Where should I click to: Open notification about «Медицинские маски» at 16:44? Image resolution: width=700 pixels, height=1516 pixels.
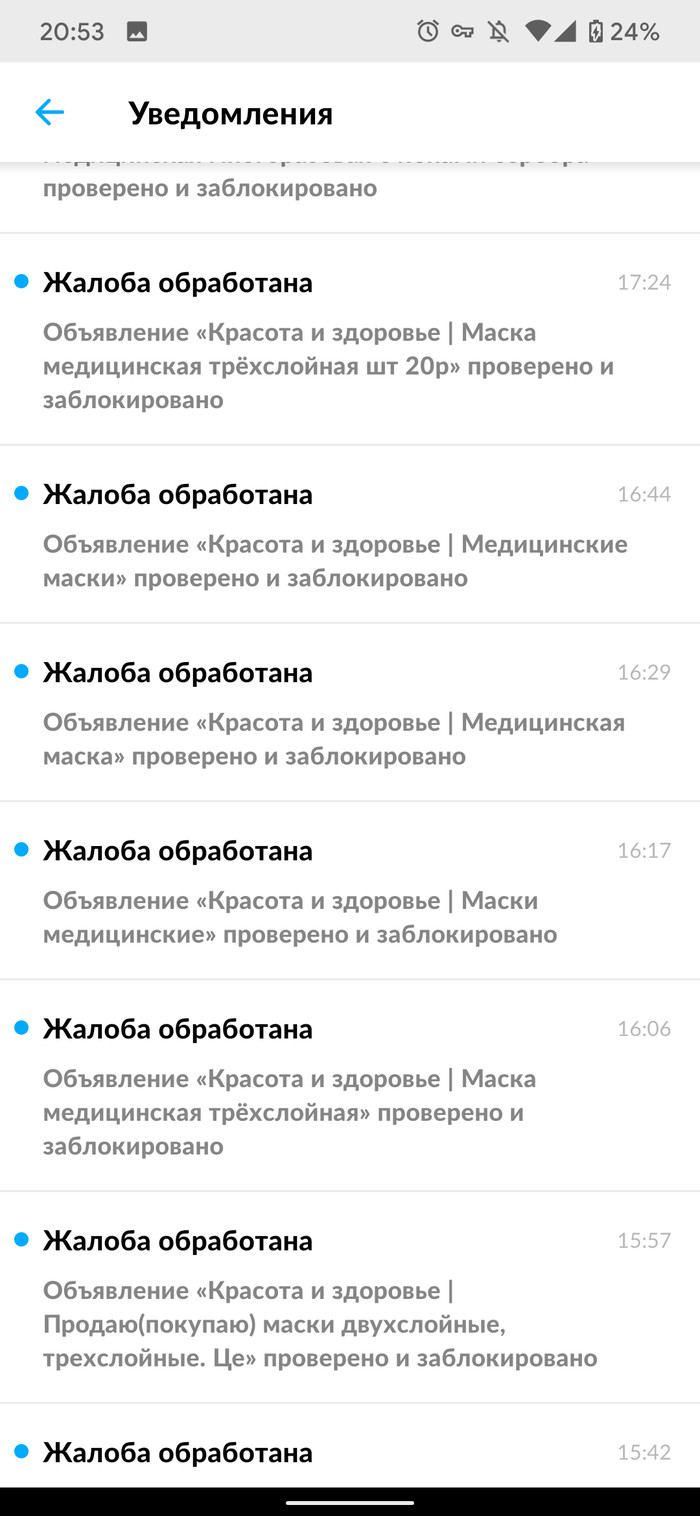coord(340,535)
